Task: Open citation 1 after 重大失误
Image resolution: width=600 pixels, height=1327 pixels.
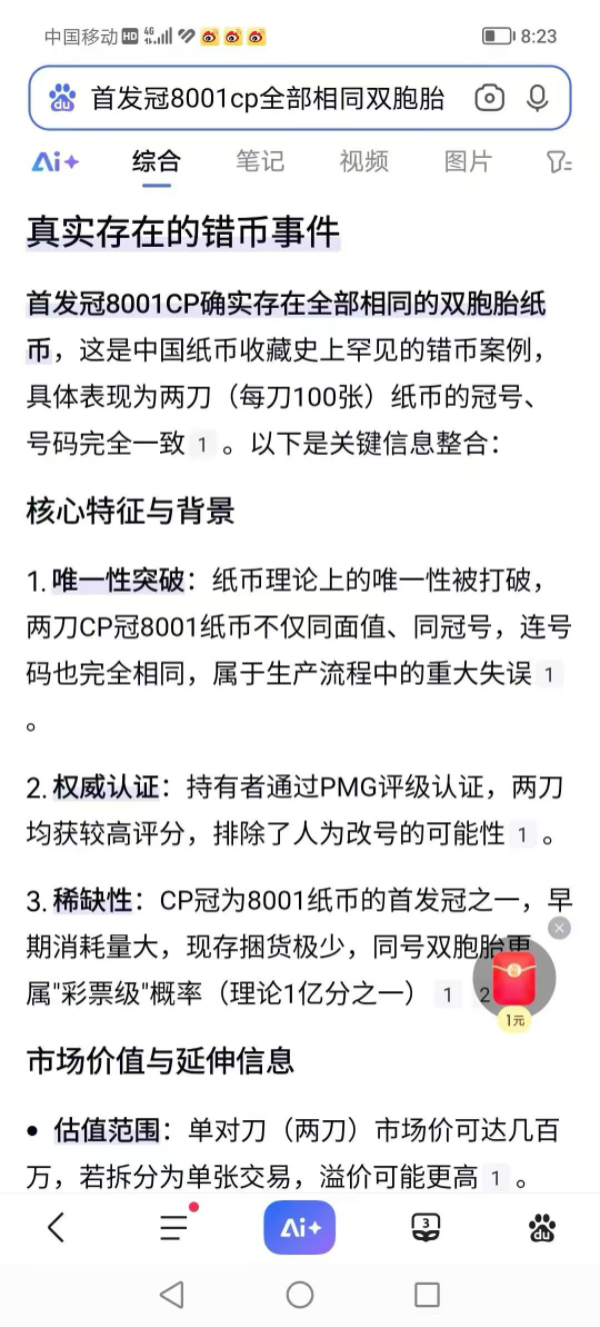Action: pyautogui.click(x=547, y=675)
